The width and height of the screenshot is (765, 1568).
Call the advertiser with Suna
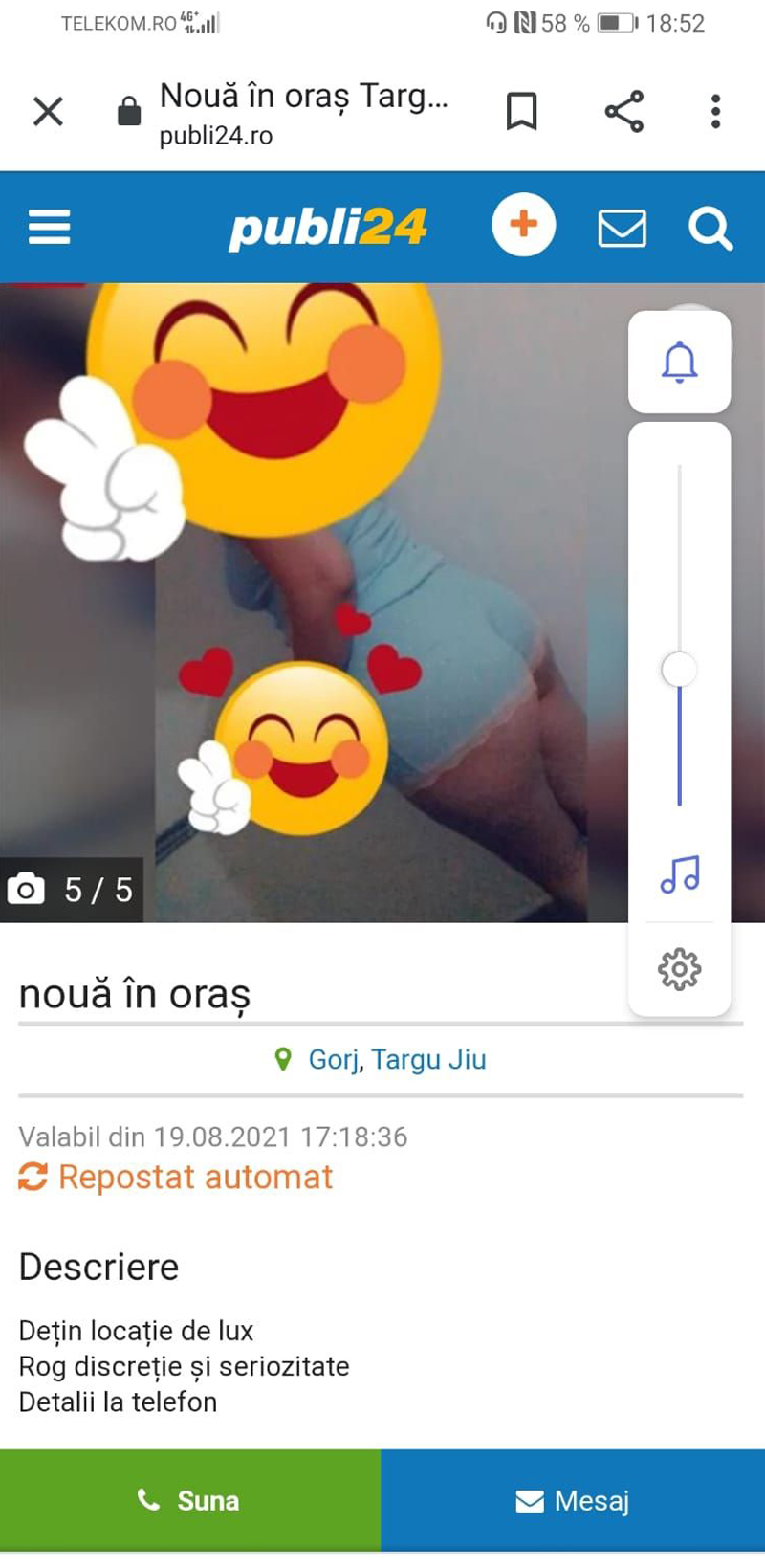[190, 1500]
